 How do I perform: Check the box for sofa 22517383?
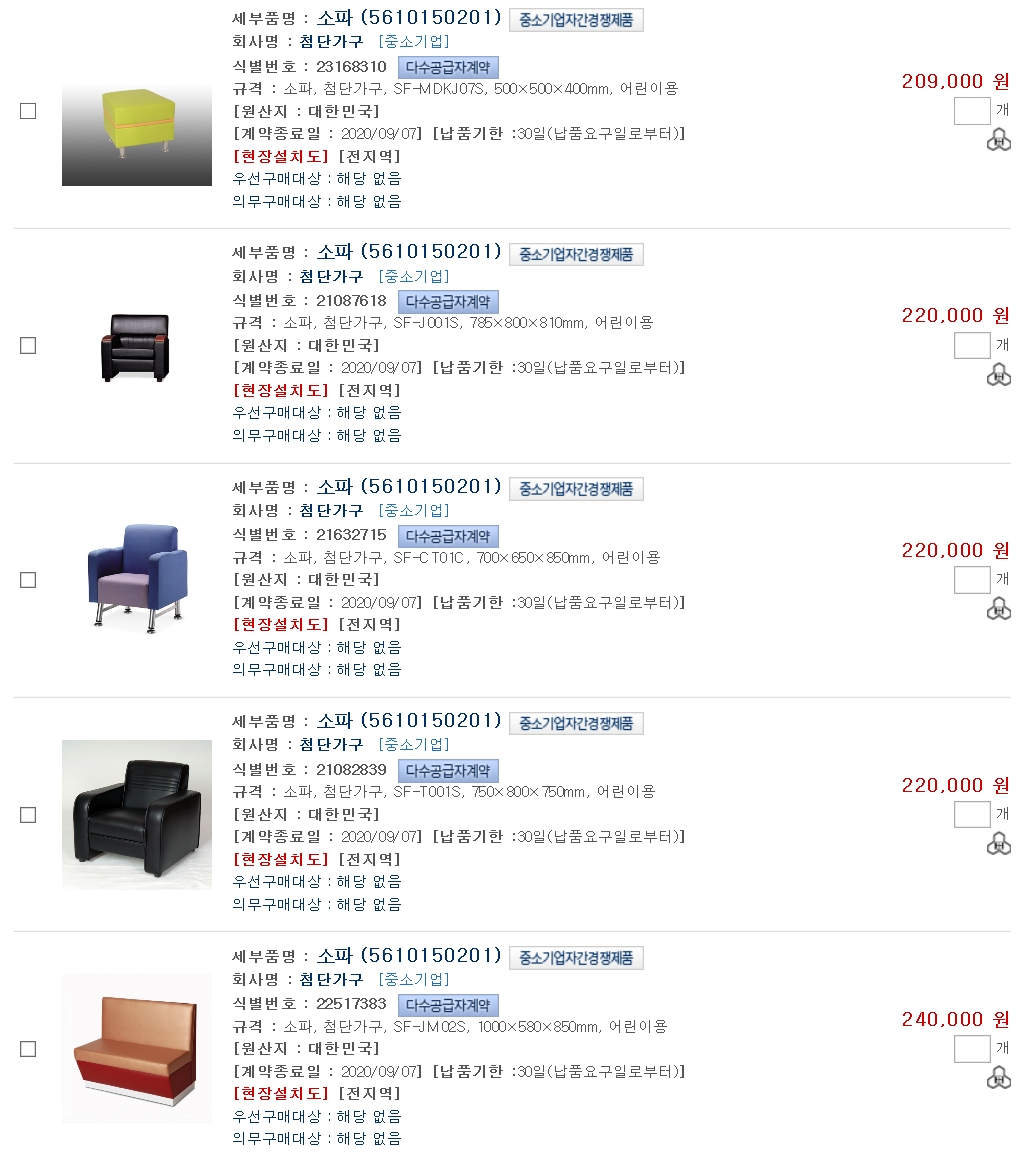pyautogui.click(x=28, y=1049)
